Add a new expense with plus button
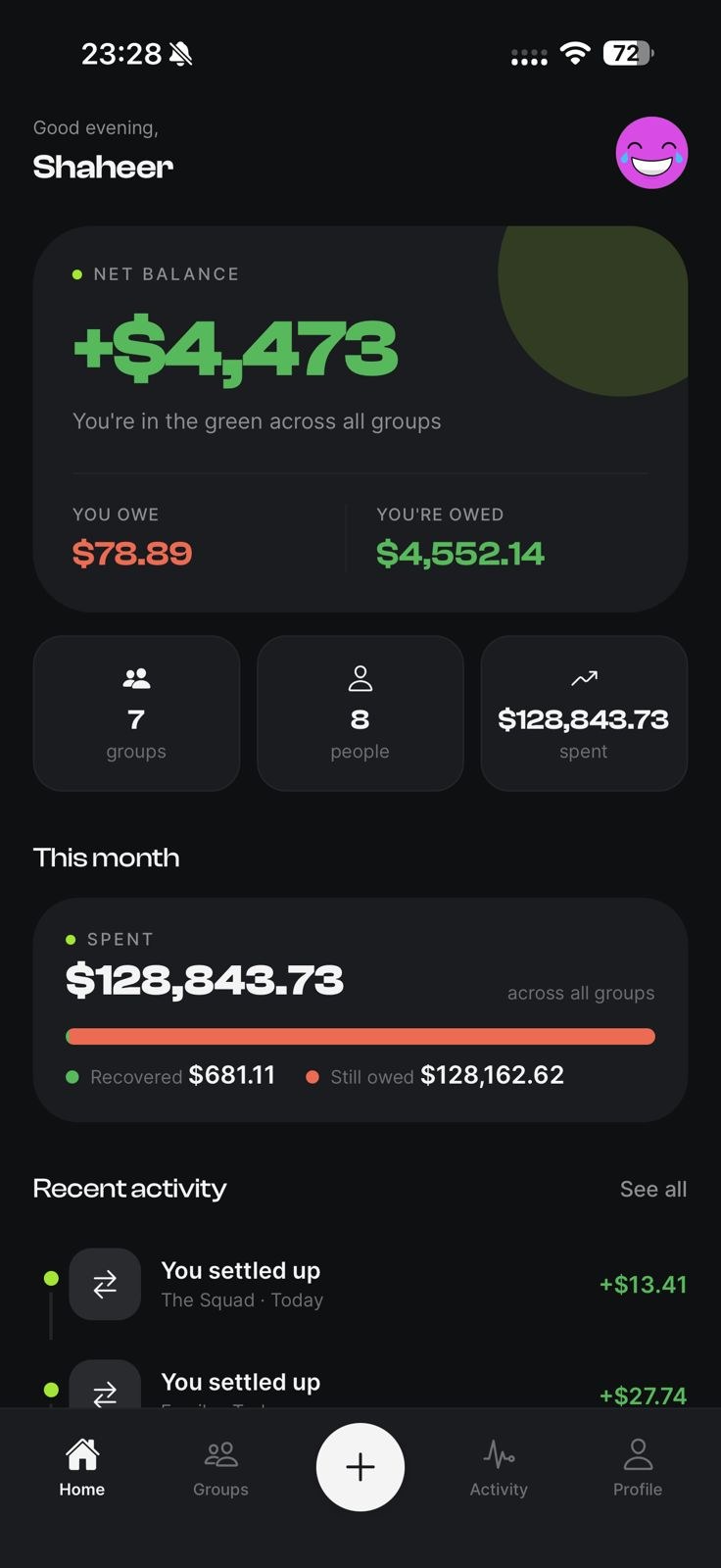The image size is (721, 1568). (360, 1467)
